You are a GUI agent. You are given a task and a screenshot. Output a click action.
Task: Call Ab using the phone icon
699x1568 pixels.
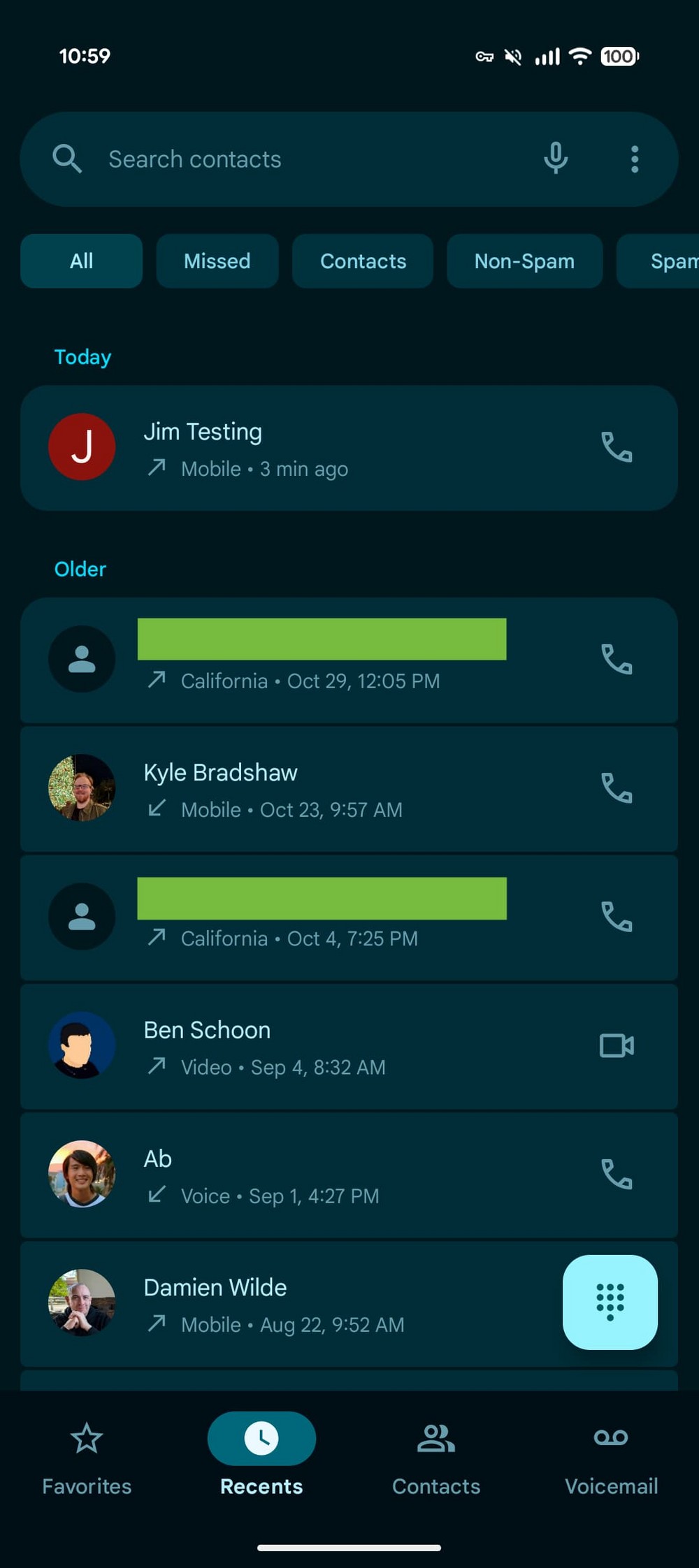[x=617, y=1175]
